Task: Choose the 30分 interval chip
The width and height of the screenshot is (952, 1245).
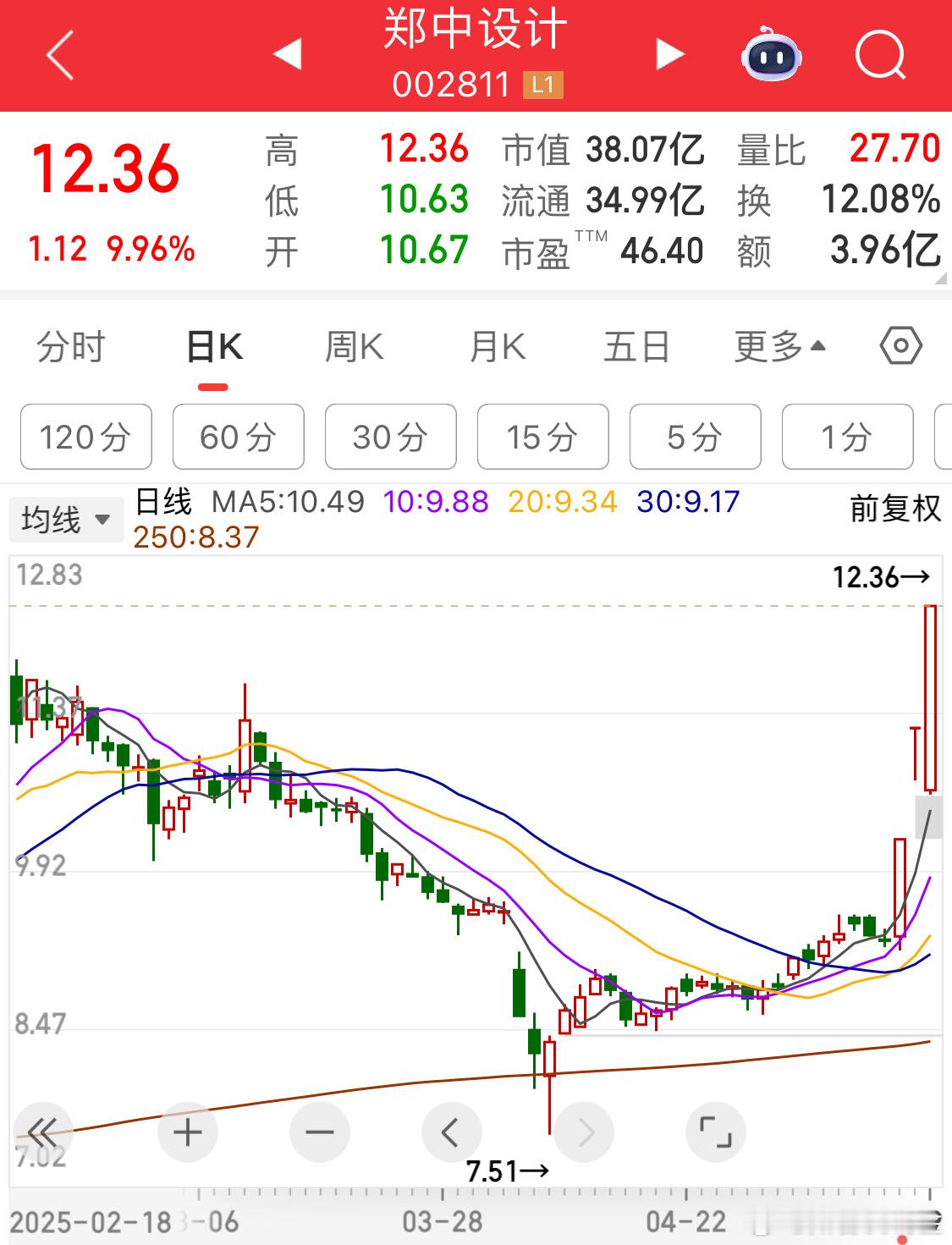Action: (x=390, y=437)
